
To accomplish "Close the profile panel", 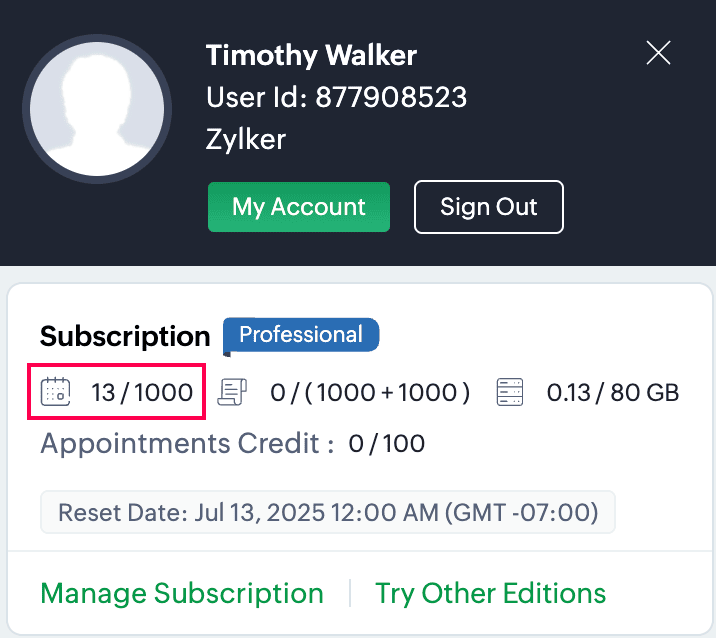I will coord(658,53).
